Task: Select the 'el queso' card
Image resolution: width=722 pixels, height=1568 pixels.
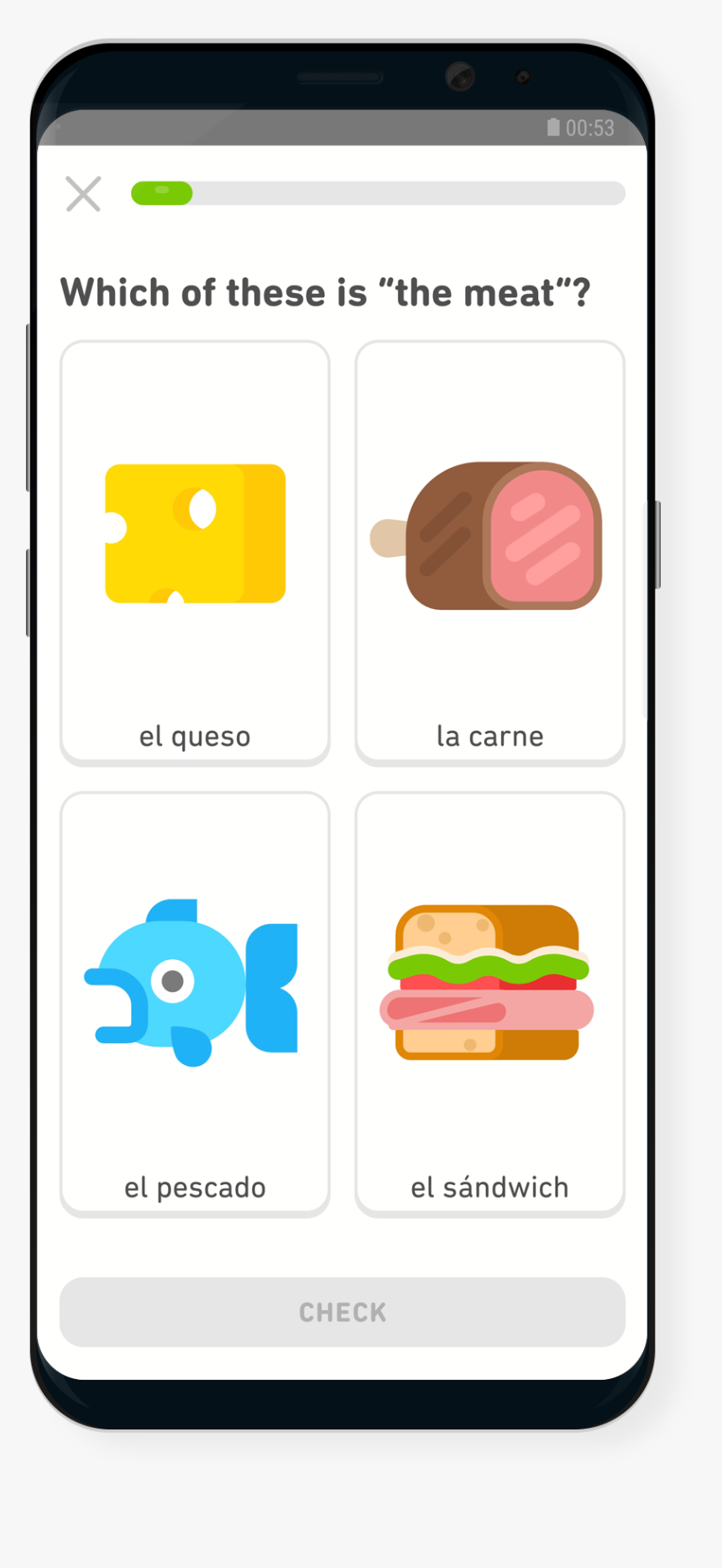Action: 195,552
